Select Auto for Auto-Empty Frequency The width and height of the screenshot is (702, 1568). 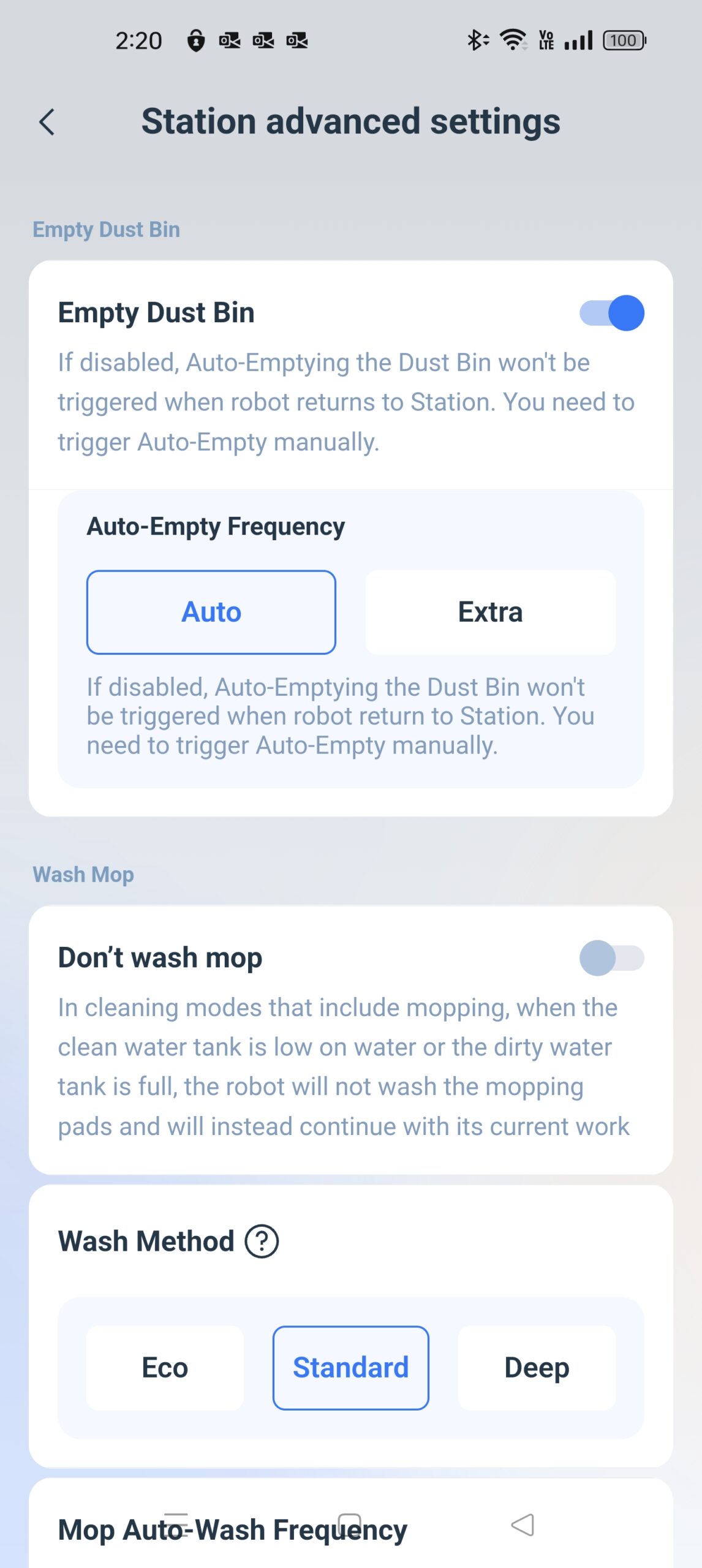(x=211, y=612)
